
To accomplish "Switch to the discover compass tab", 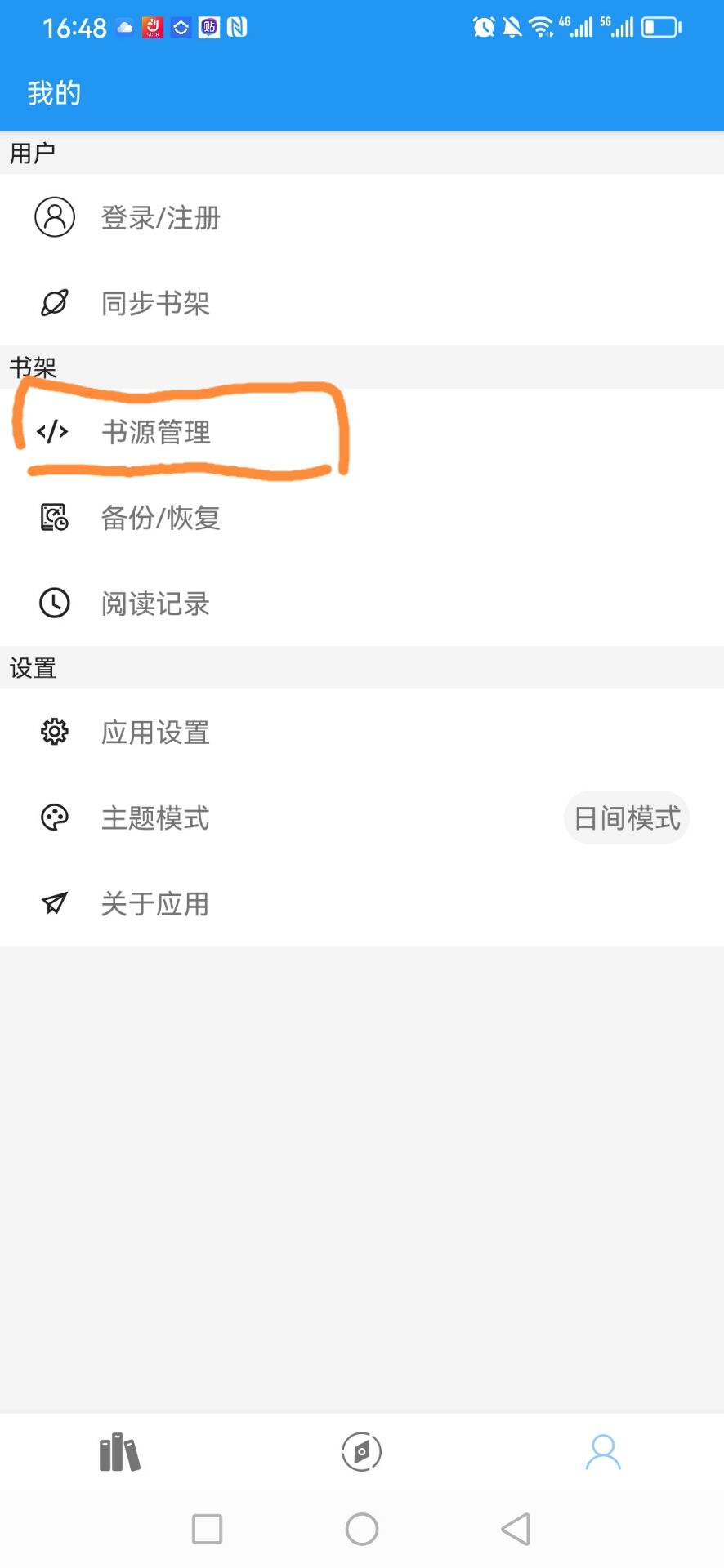I will (x=361, y=1453).
